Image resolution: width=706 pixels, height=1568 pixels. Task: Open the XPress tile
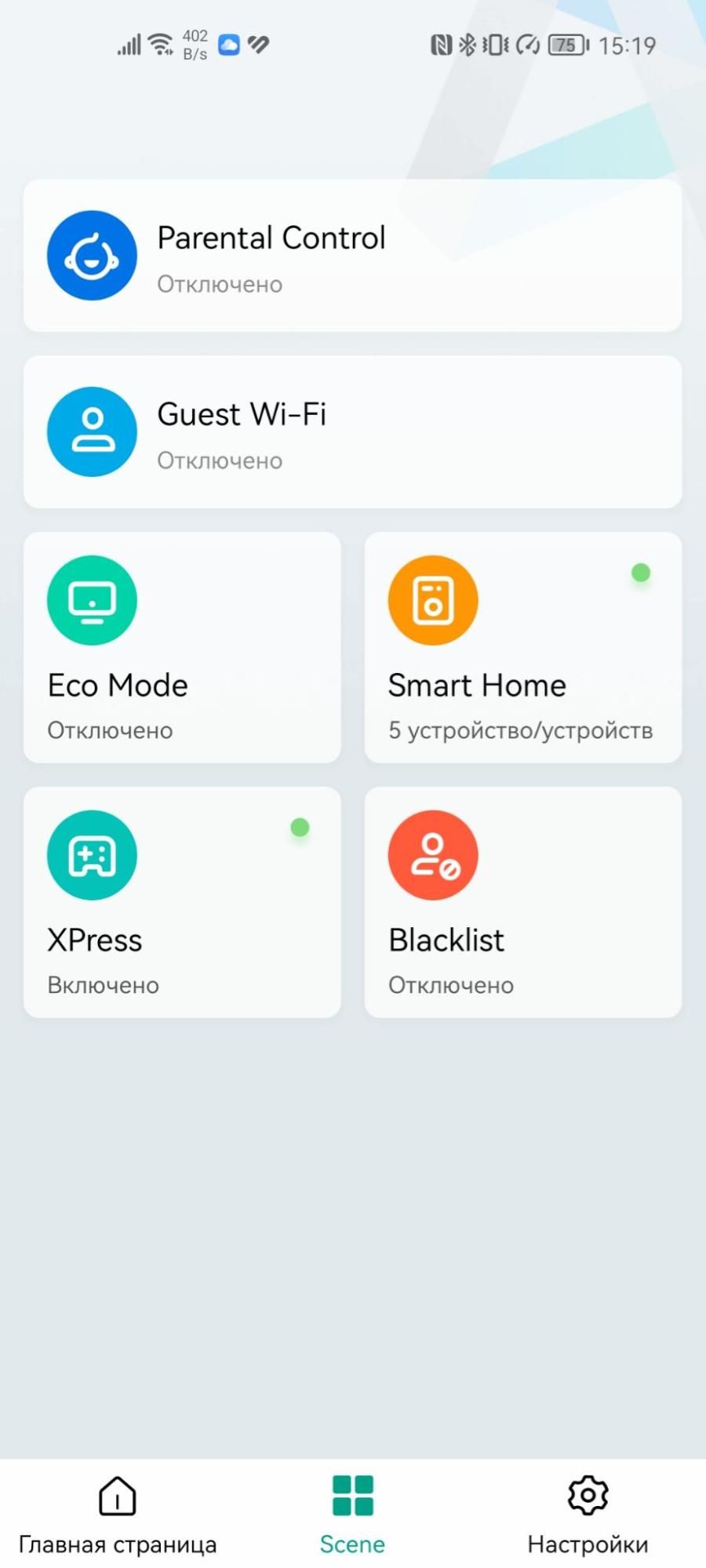[182, 902]
